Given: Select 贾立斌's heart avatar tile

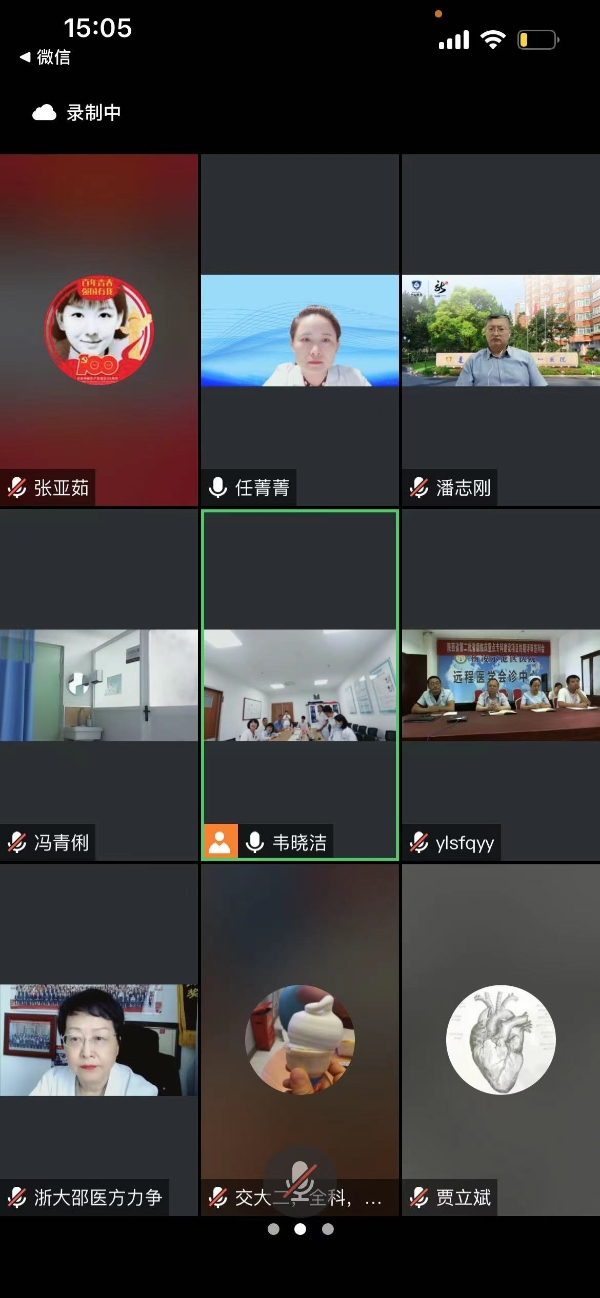Looking at the screenshot, I should pos(501,1040).
